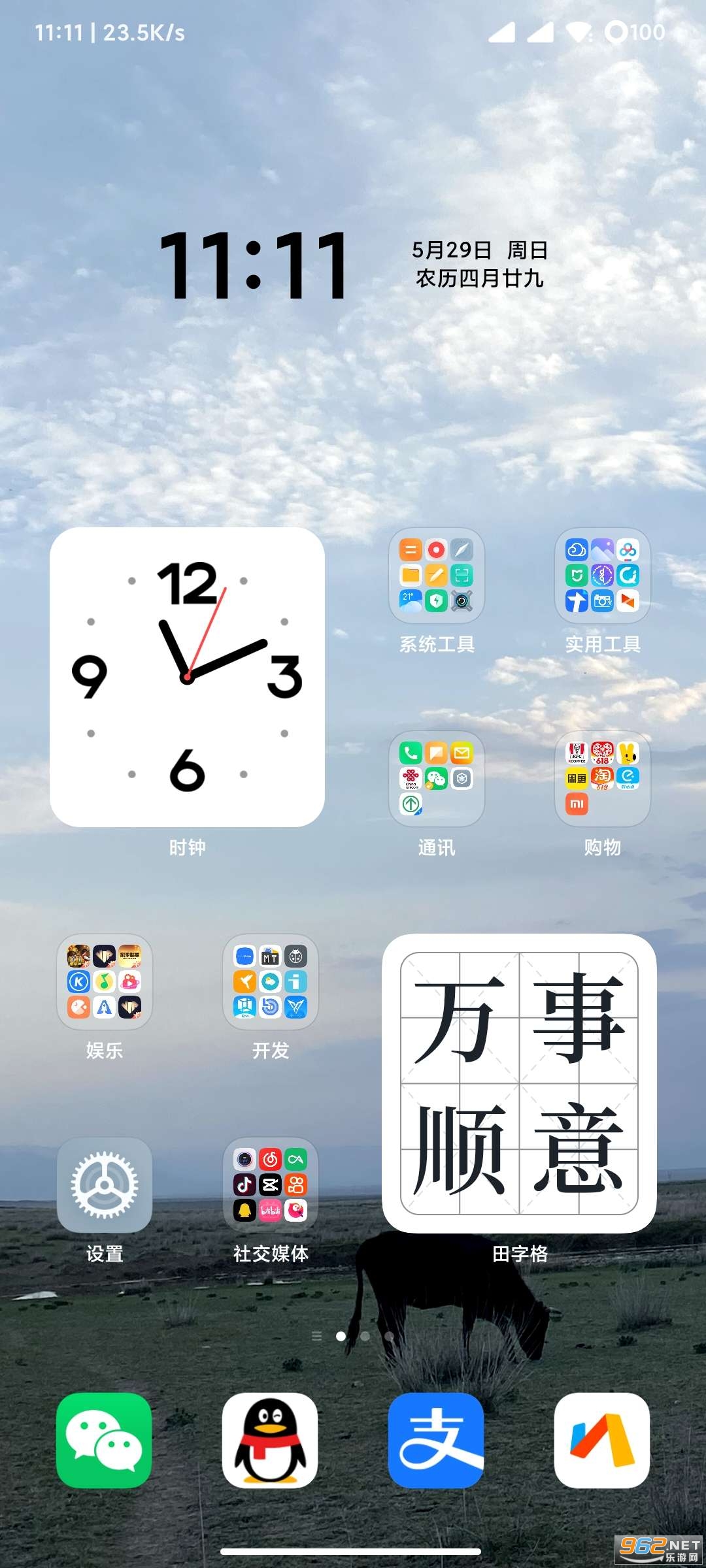Launch the 设置 app
This screenshot has width=706, height=1568.
point(105,1185)
